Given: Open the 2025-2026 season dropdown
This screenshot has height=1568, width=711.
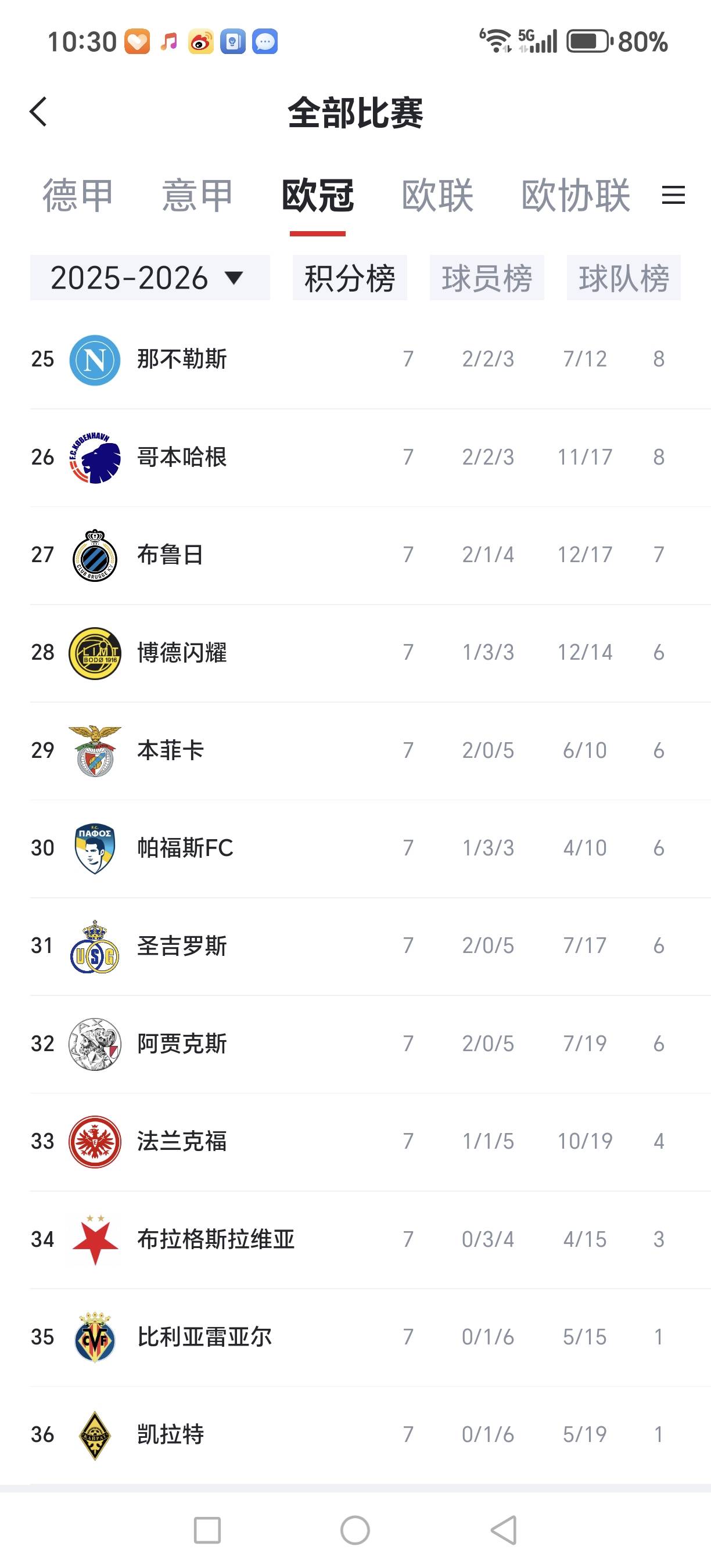Looking at the screenshot, I should coord(149,278).
